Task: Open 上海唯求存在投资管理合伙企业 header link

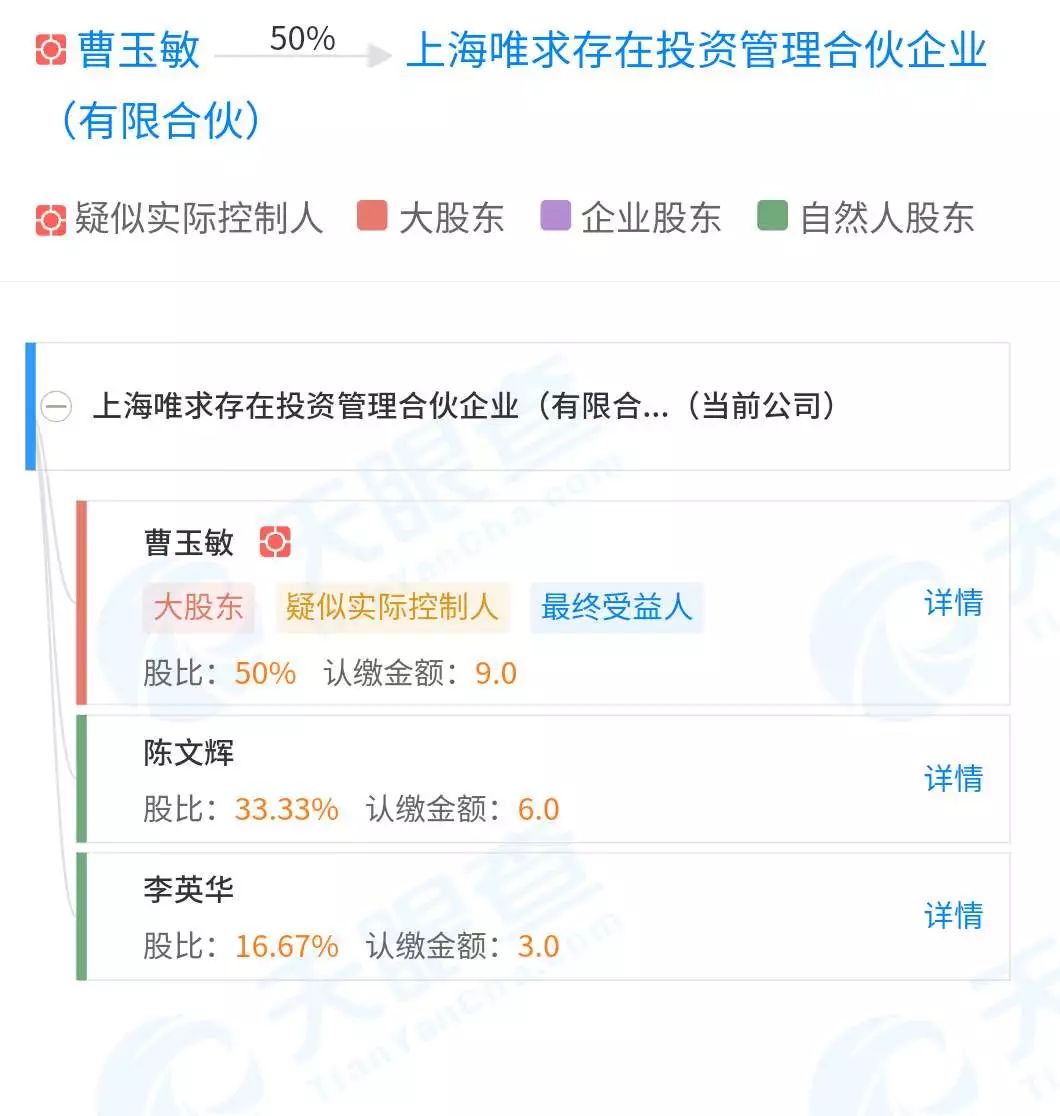Action: tap(695, 50)
